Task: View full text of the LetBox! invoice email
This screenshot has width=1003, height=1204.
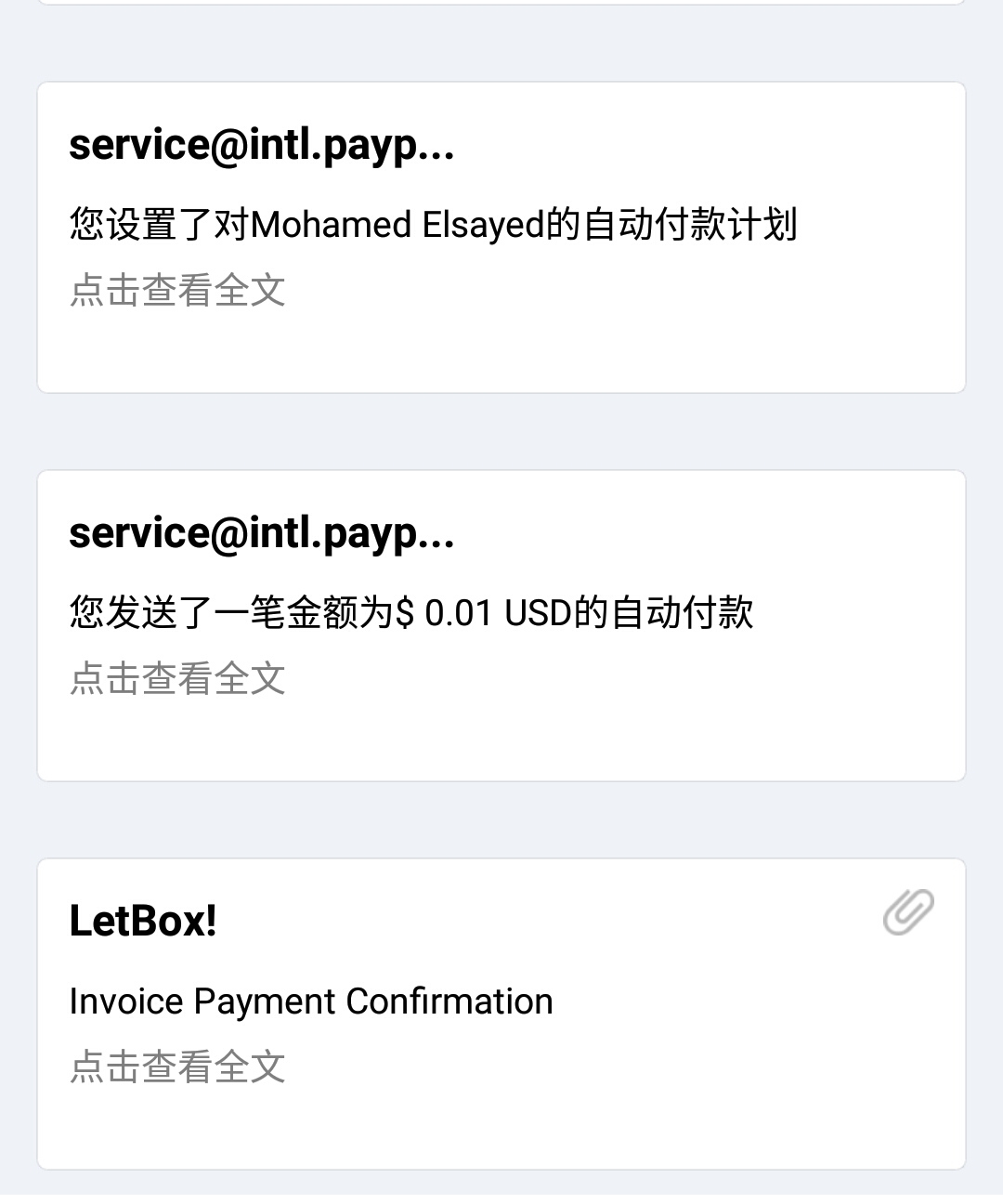Action: (177, 1067)
